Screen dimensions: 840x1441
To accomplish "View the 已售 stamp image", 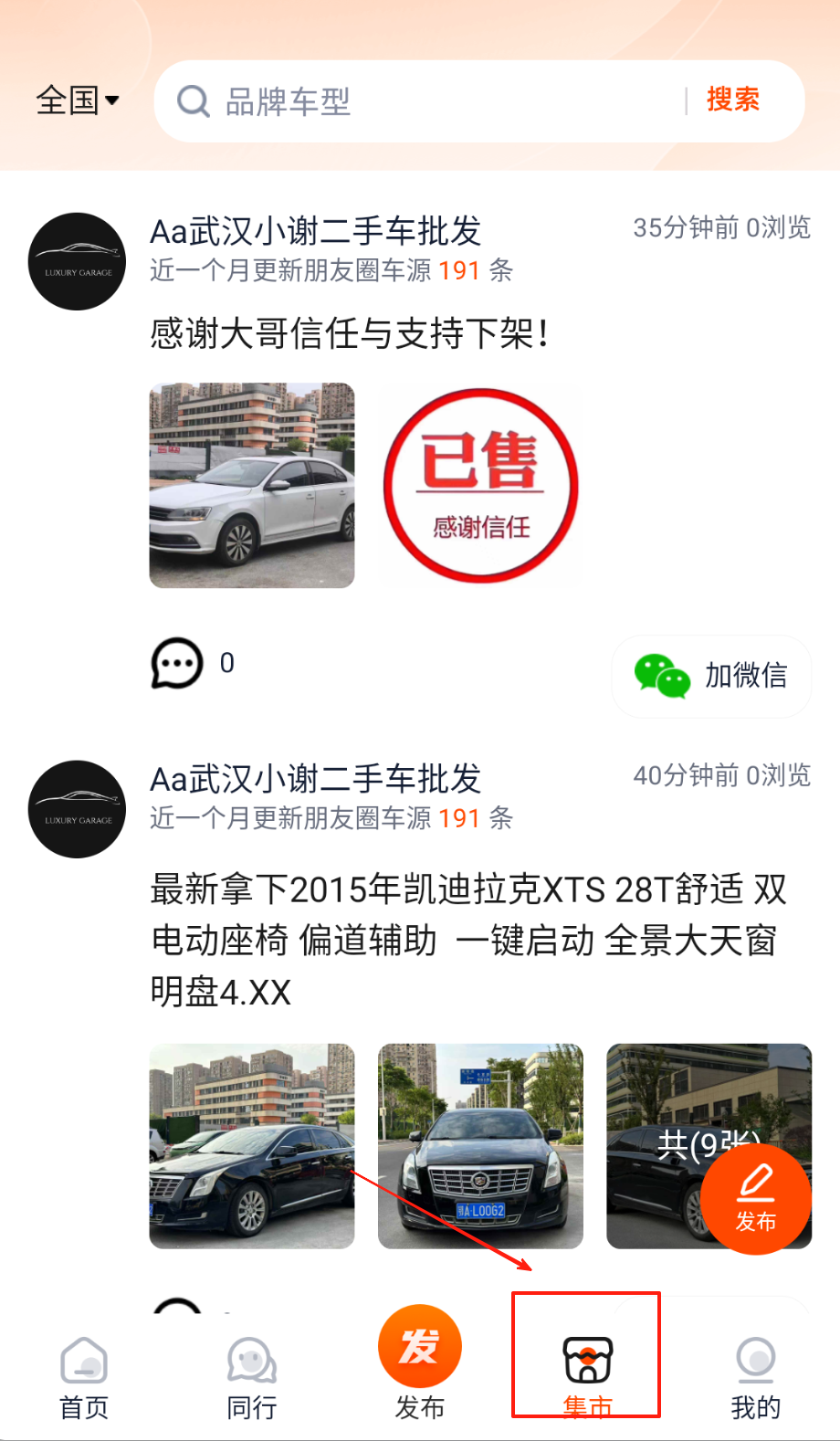I will click(480, 485).
